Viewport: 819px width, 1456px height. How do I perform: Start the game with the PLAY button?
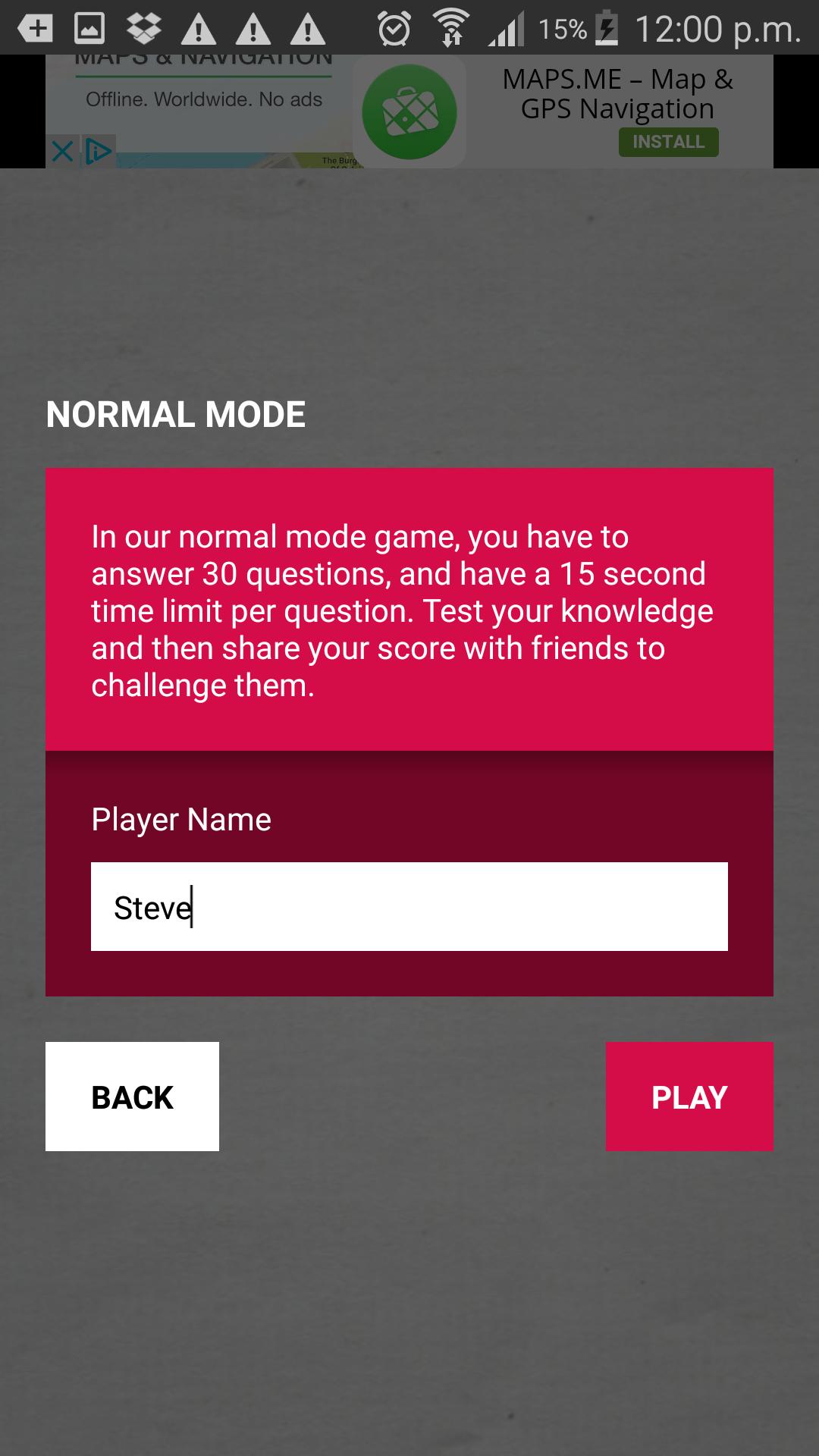click(x=689, y=1097)
